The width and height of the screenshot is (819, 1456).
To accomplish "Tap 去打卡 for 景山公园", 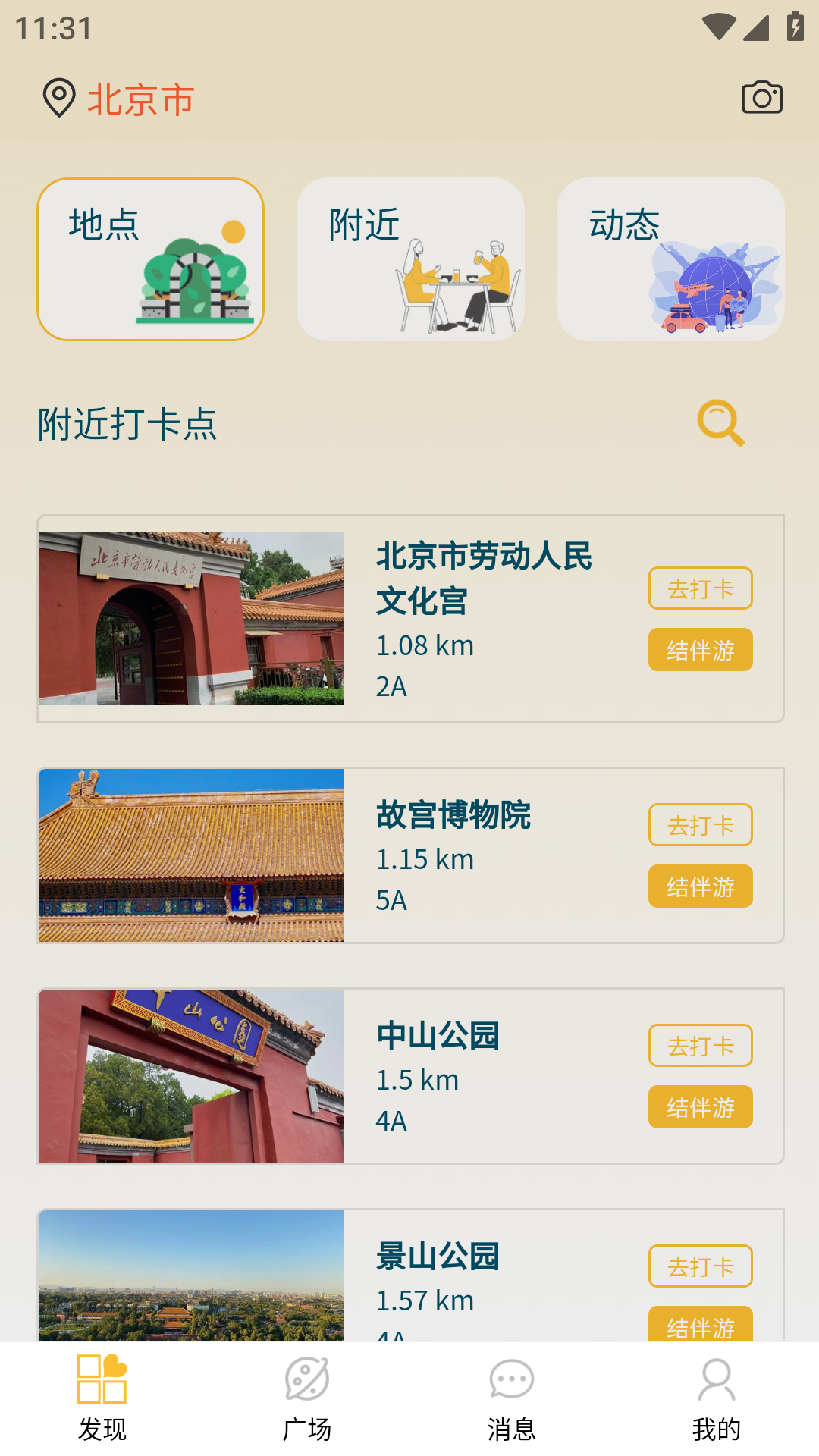I will tap(700, 1266).
